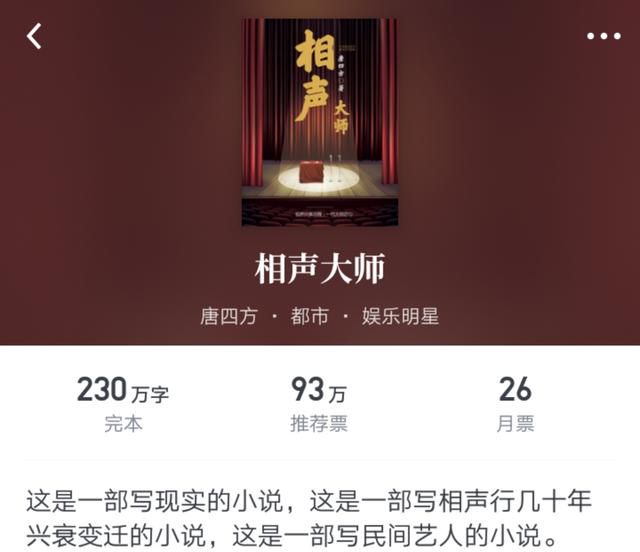Open author 唐四方's page

click(229, 316)
